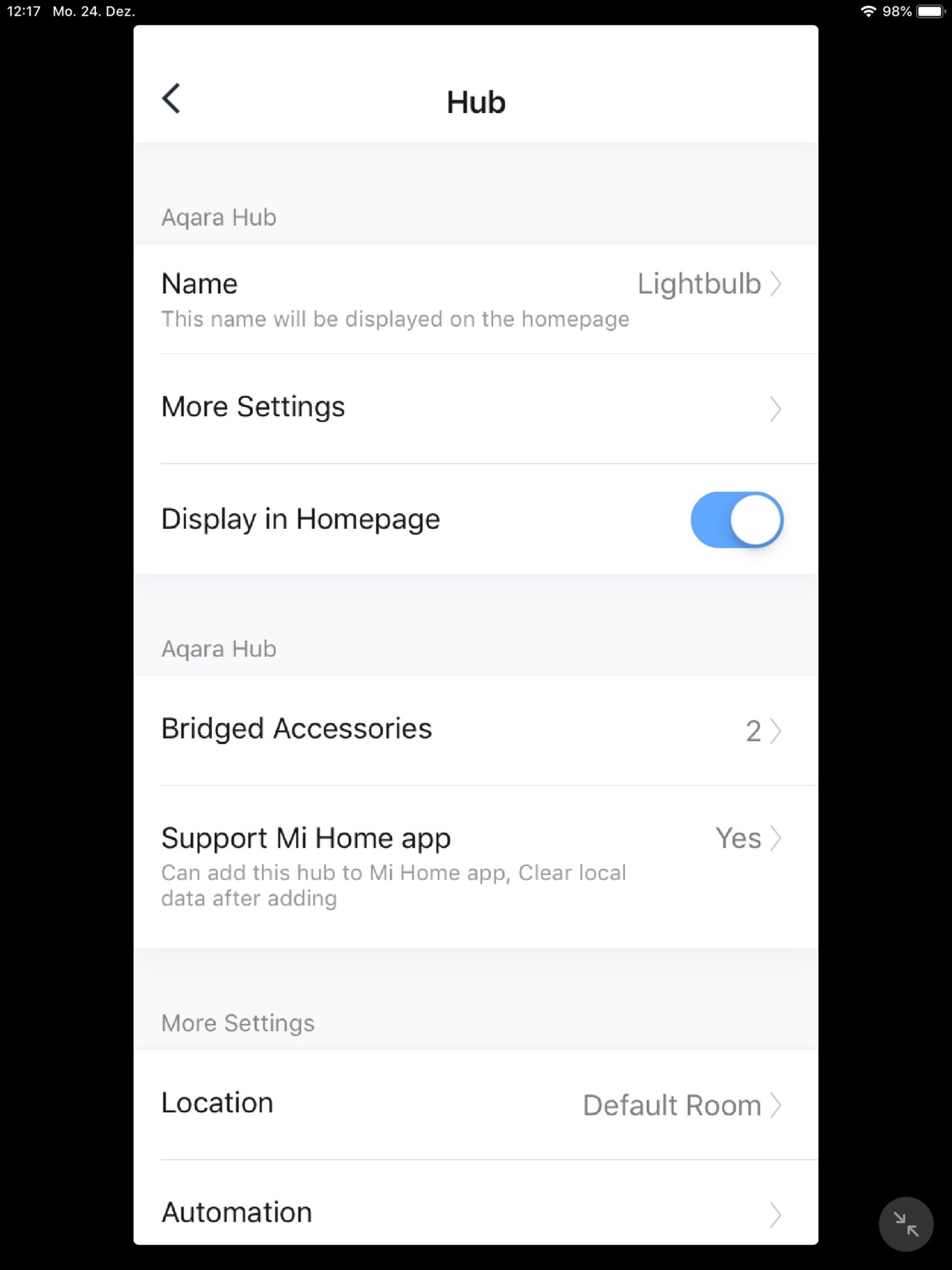The image size is (952, 1270).
Task: Go back from the Hub screen
Action: [x=172, y=99]
